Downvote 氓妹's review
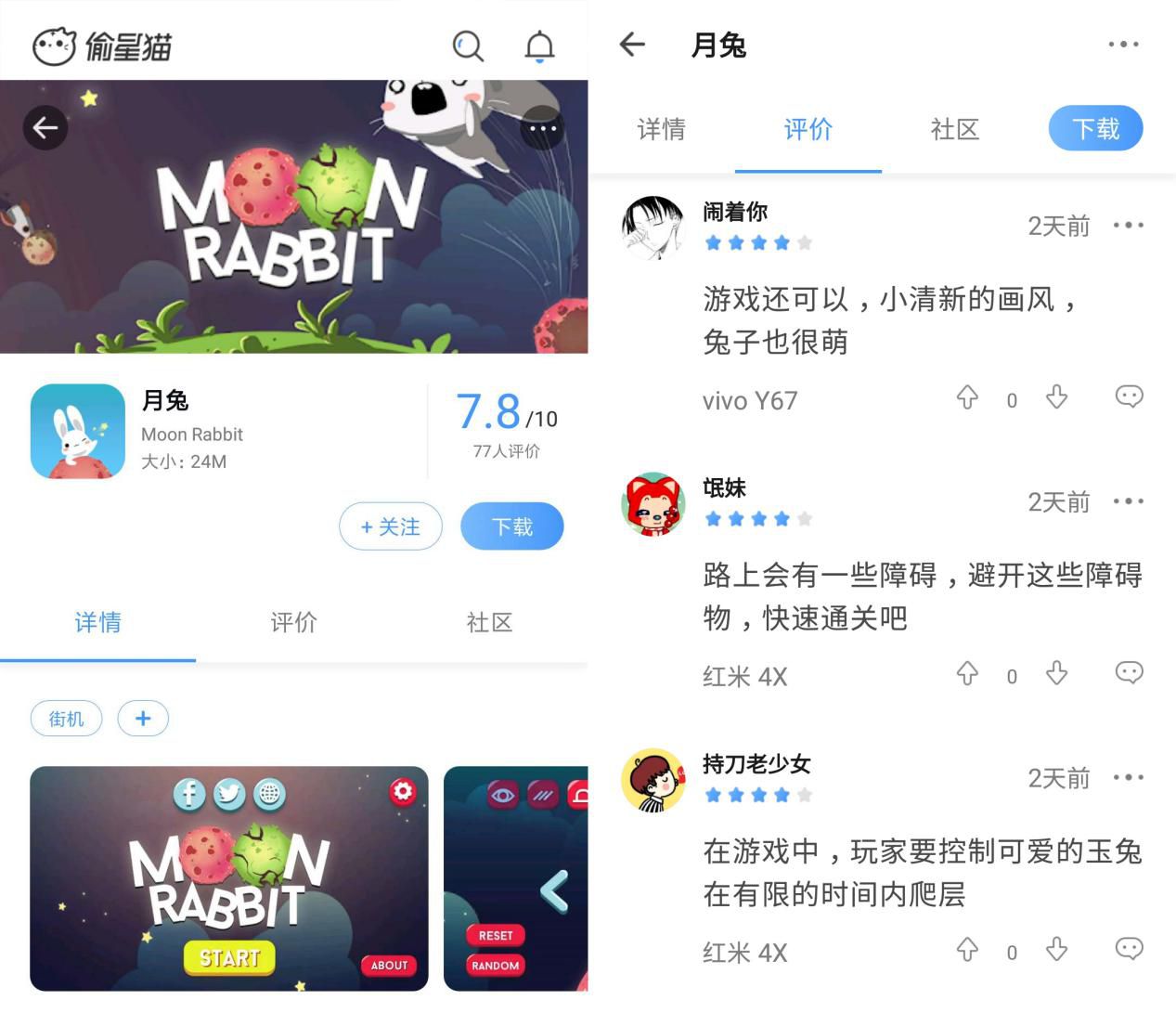The width and height of the screenshot is (1176, 1013). tap(1056, 673)
